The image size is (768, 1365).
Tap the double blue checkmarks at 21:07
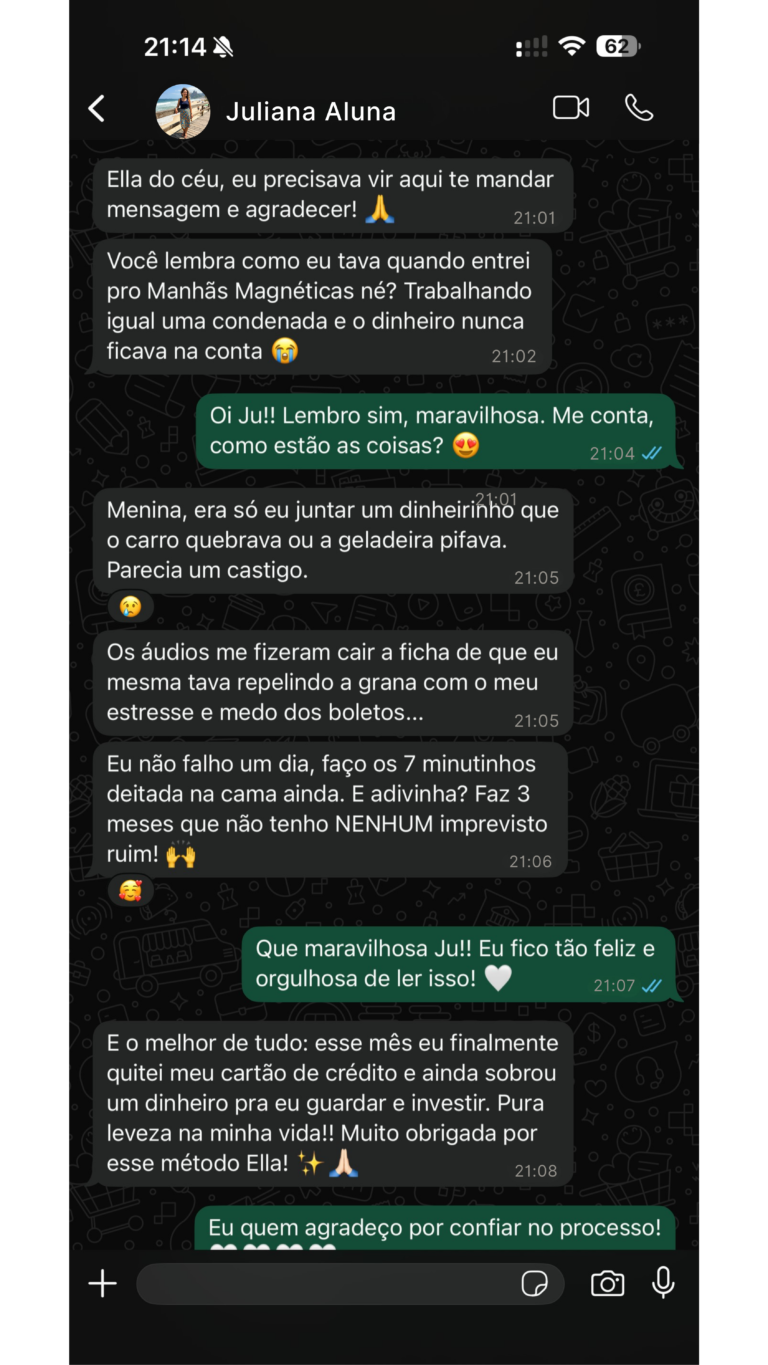pyautogui.click(x=651, y=986)
